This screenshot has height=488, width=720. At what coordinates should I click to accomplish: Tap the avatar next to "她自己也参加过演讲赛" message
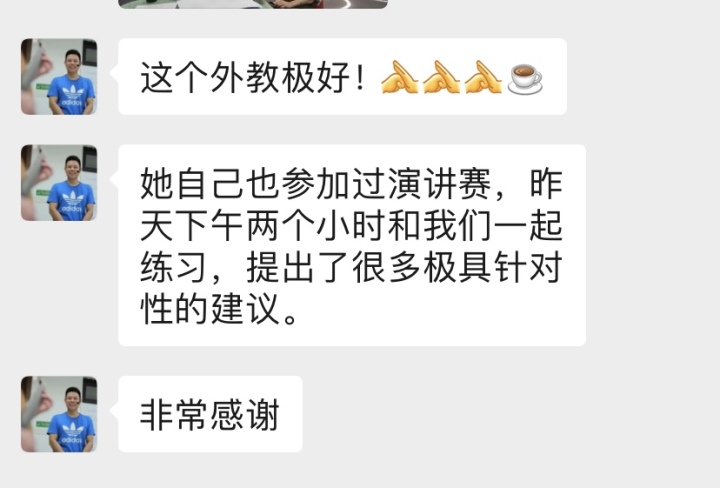[x=59, y=183]
